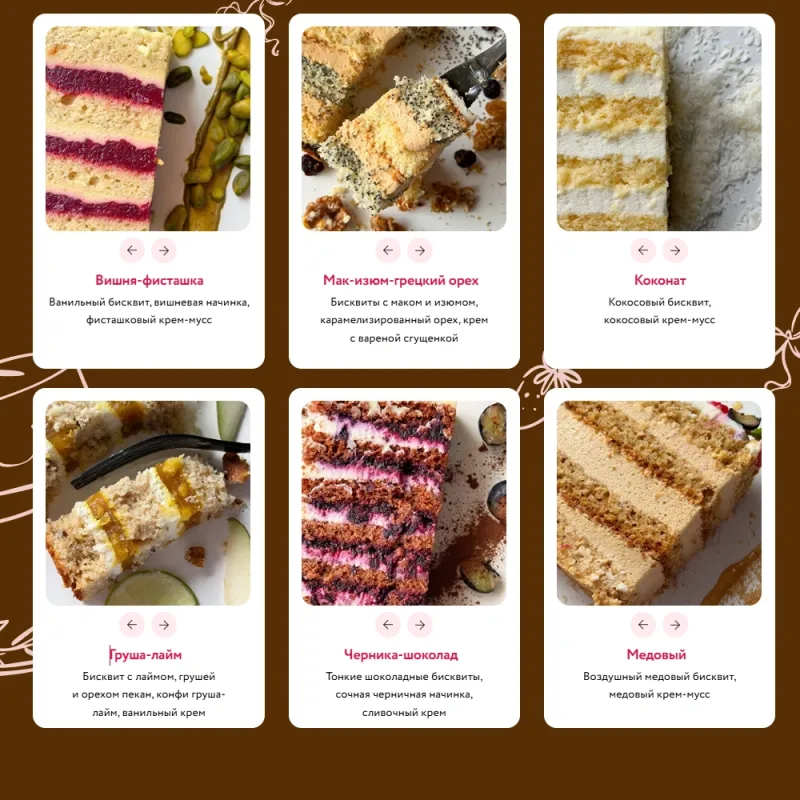The image size is (800, 800).
Task: Return to previous Черника-шоколад photo
Action: tap(388, 625)
